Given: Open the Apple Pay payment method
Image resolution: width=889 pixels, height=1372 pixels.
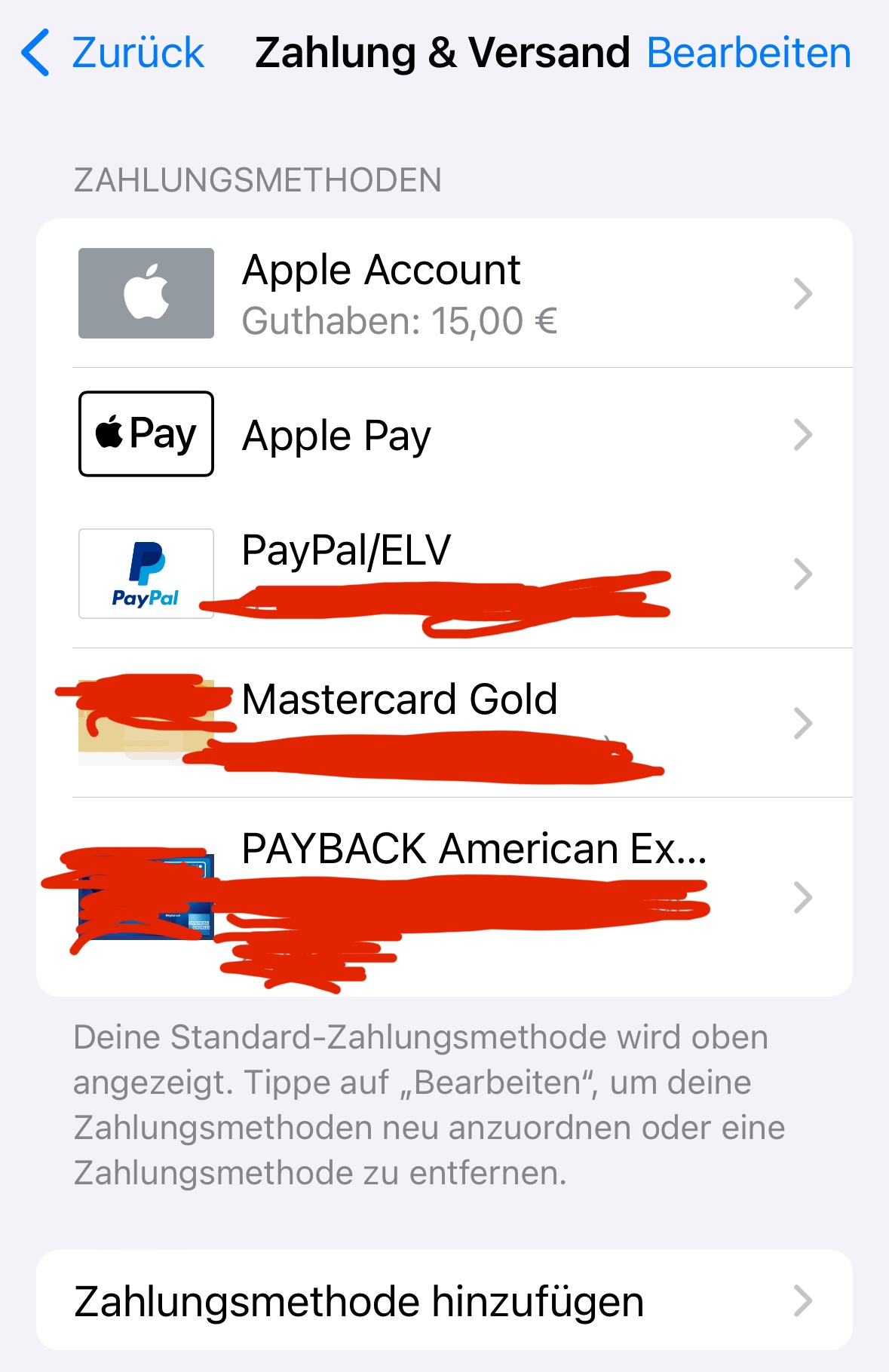Looking at the screenshot, I should [445, 436].
